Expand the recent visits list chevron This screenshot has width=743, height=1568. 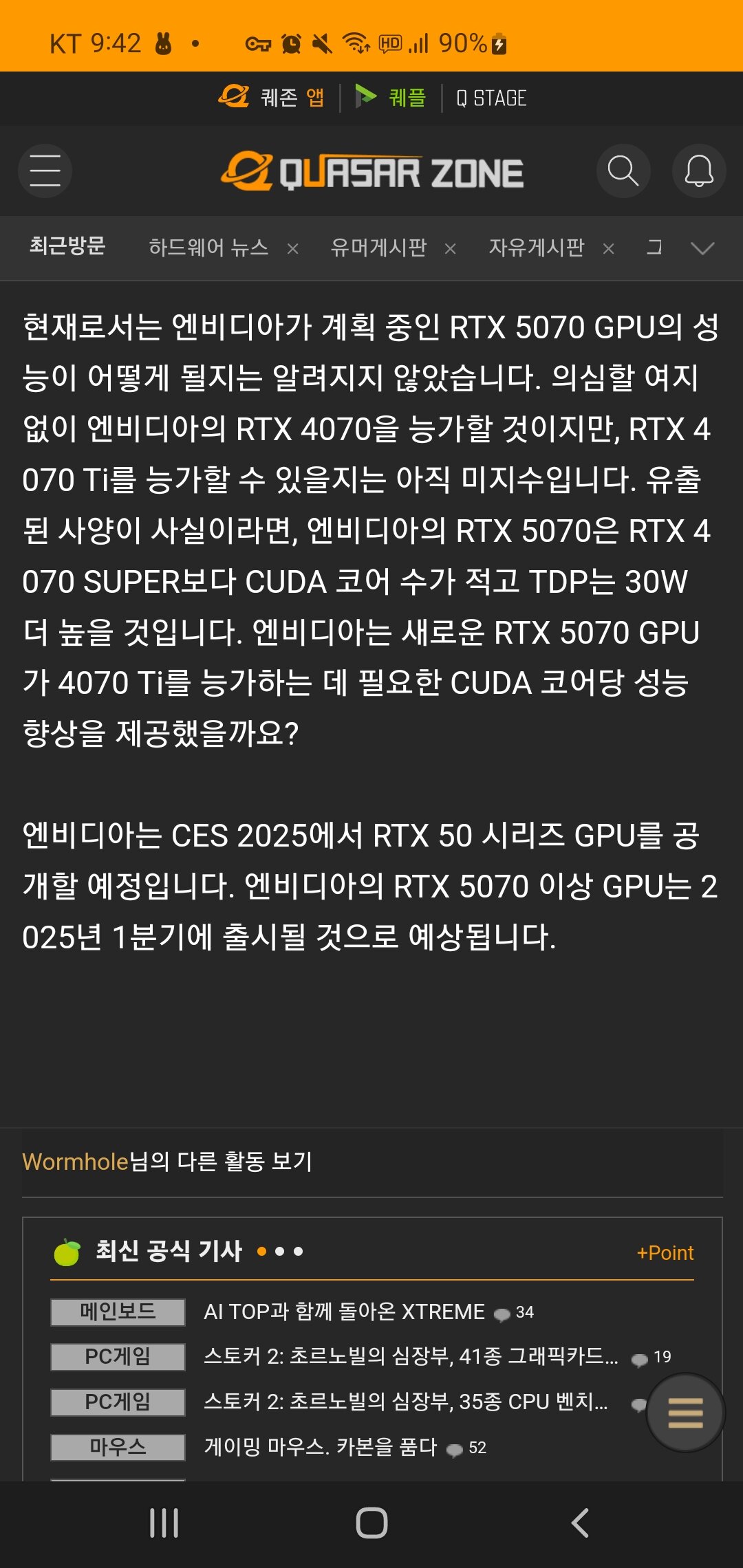coord(702,248)
